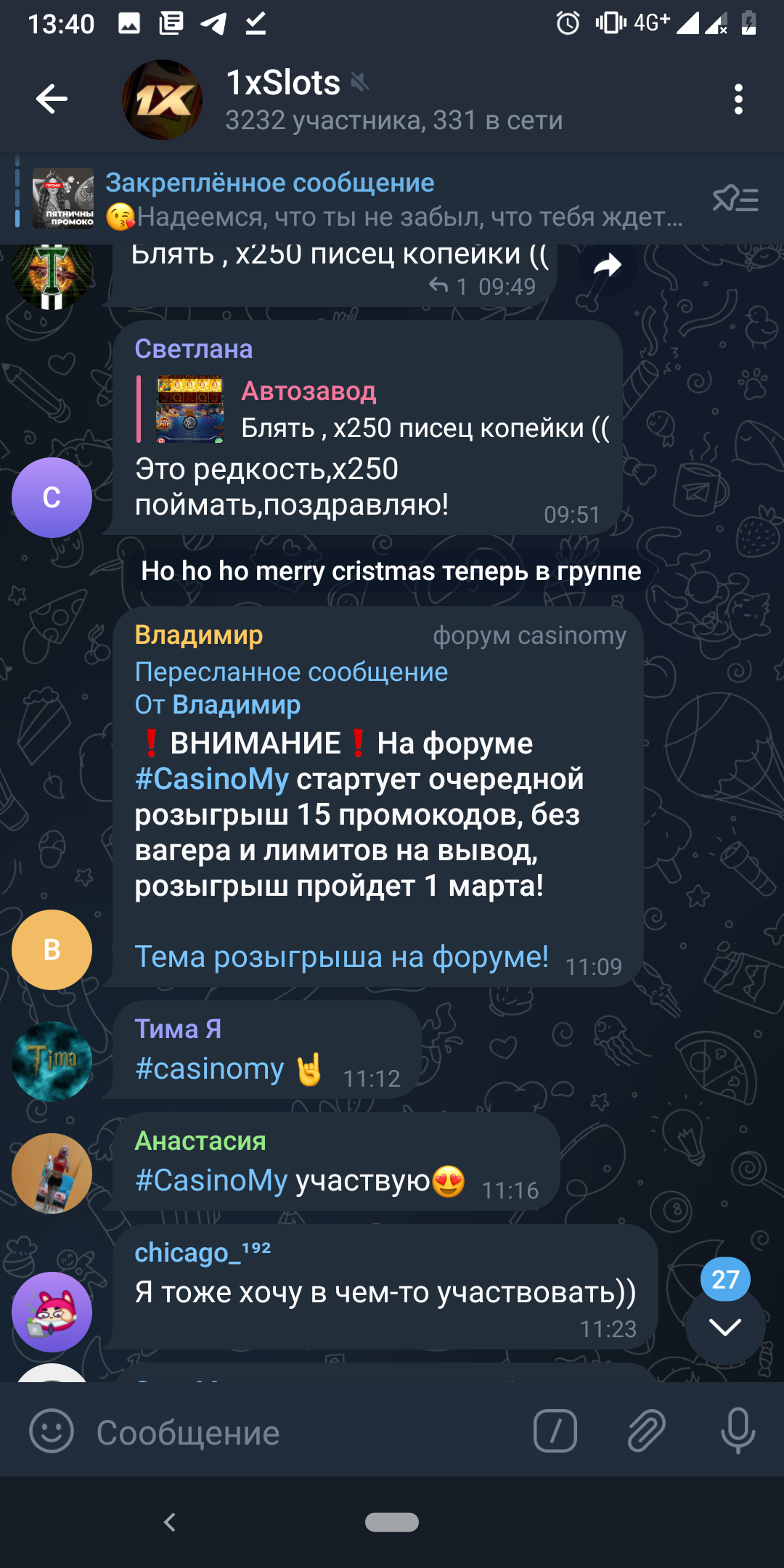Open Светлана's profile avatar

(52, 497)
